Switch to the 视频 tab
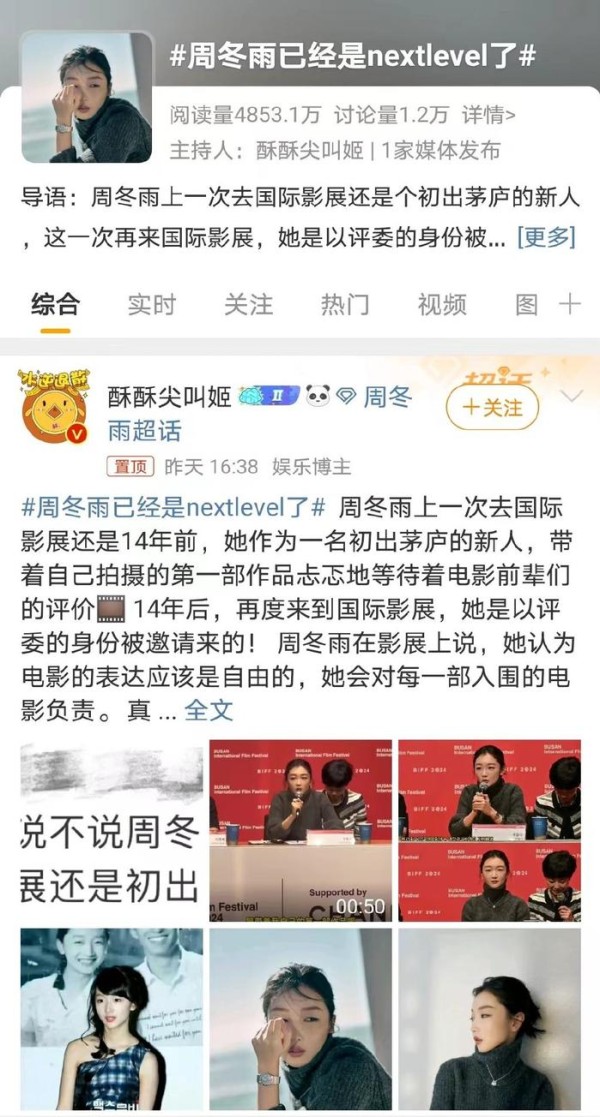 click(x=441, y=304)
